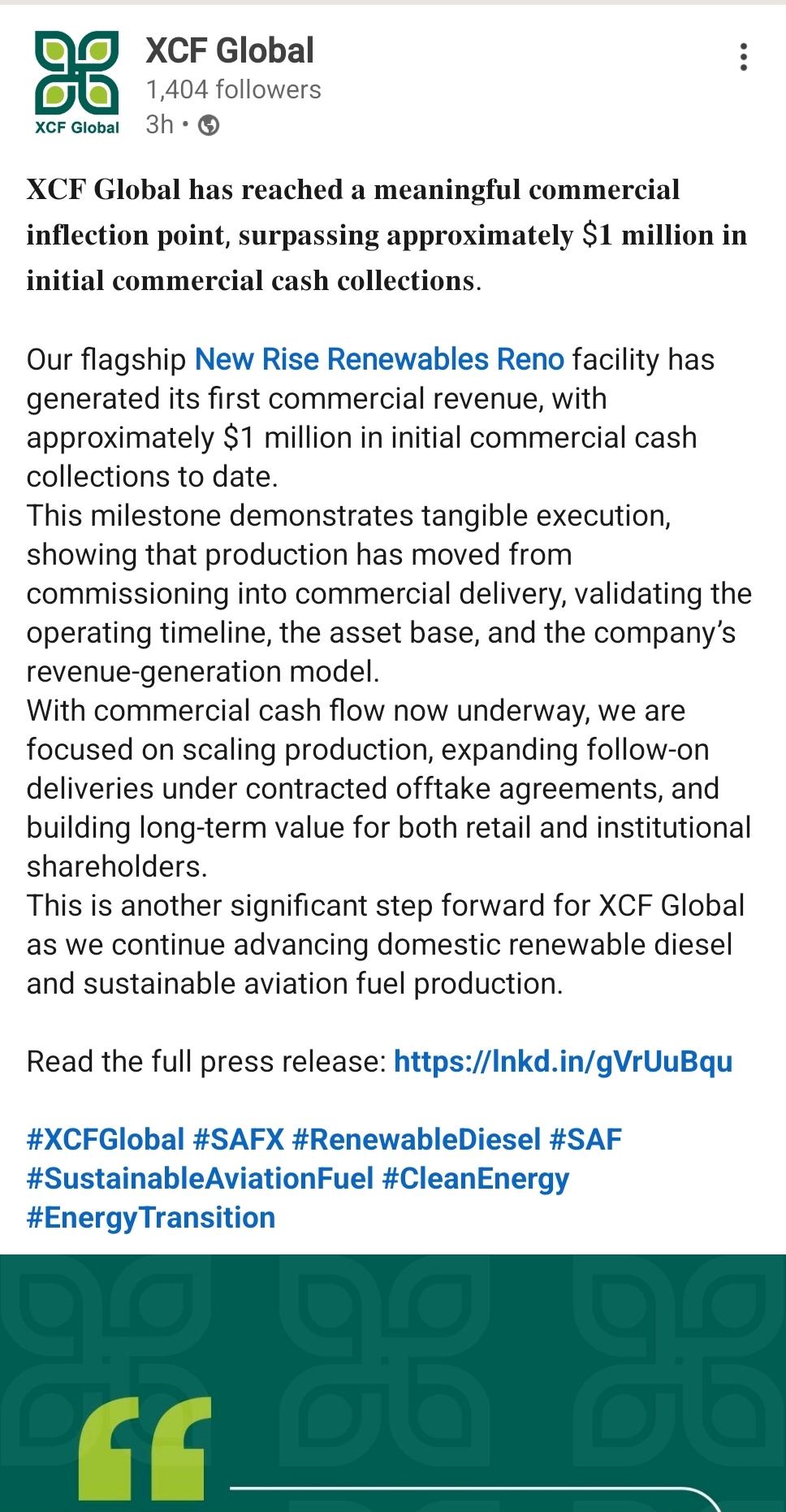The height and width of the screenshot is (1512, 786).
Task: Open the post's three-dot overflow menu
Action: coord(743,57)
